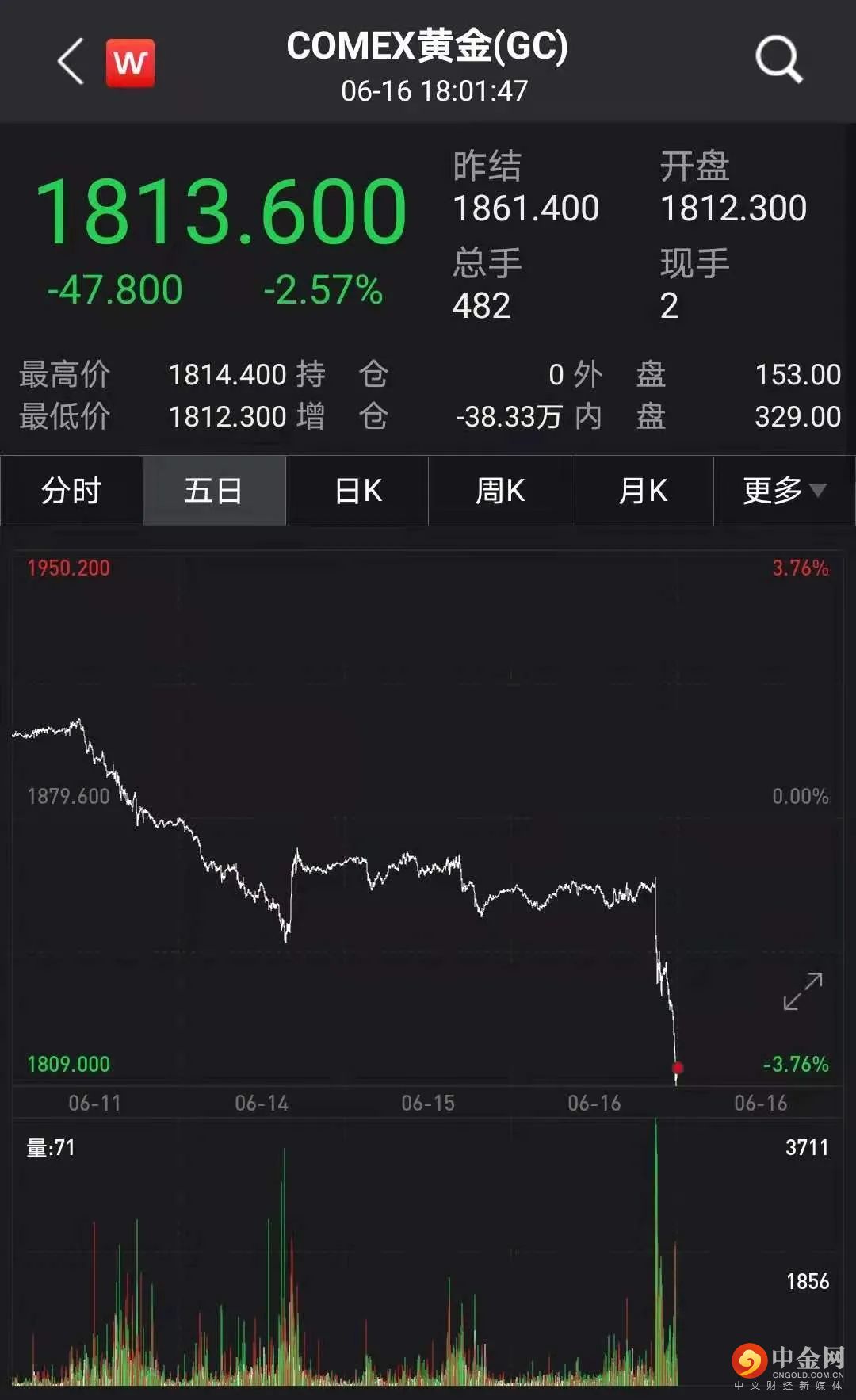
Task: Show the 日K daily candlestick tab
Action: pyautogui.click(x=357, y=491)
